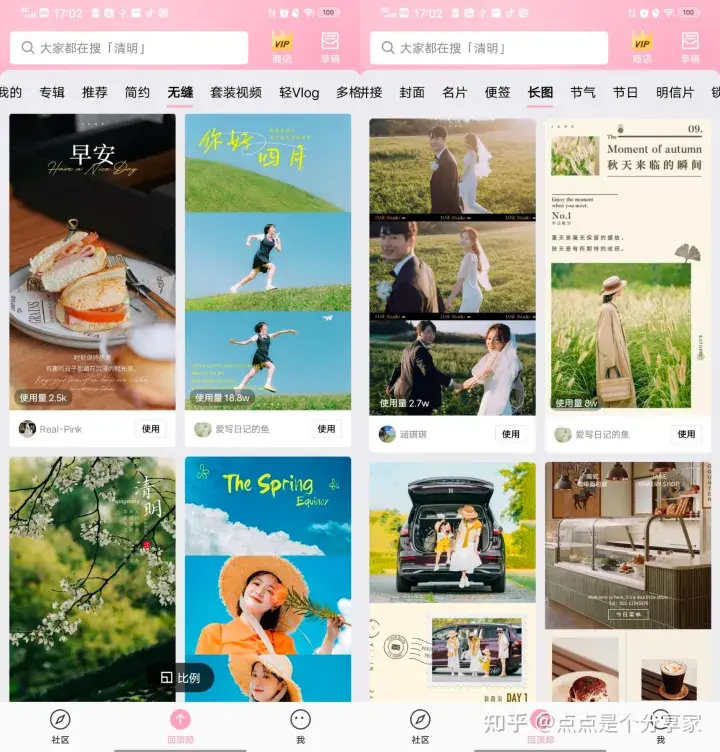Use Real-Pink's template via 使用
The width and height of the screenshot is (720, 752).
coord(150,429)
